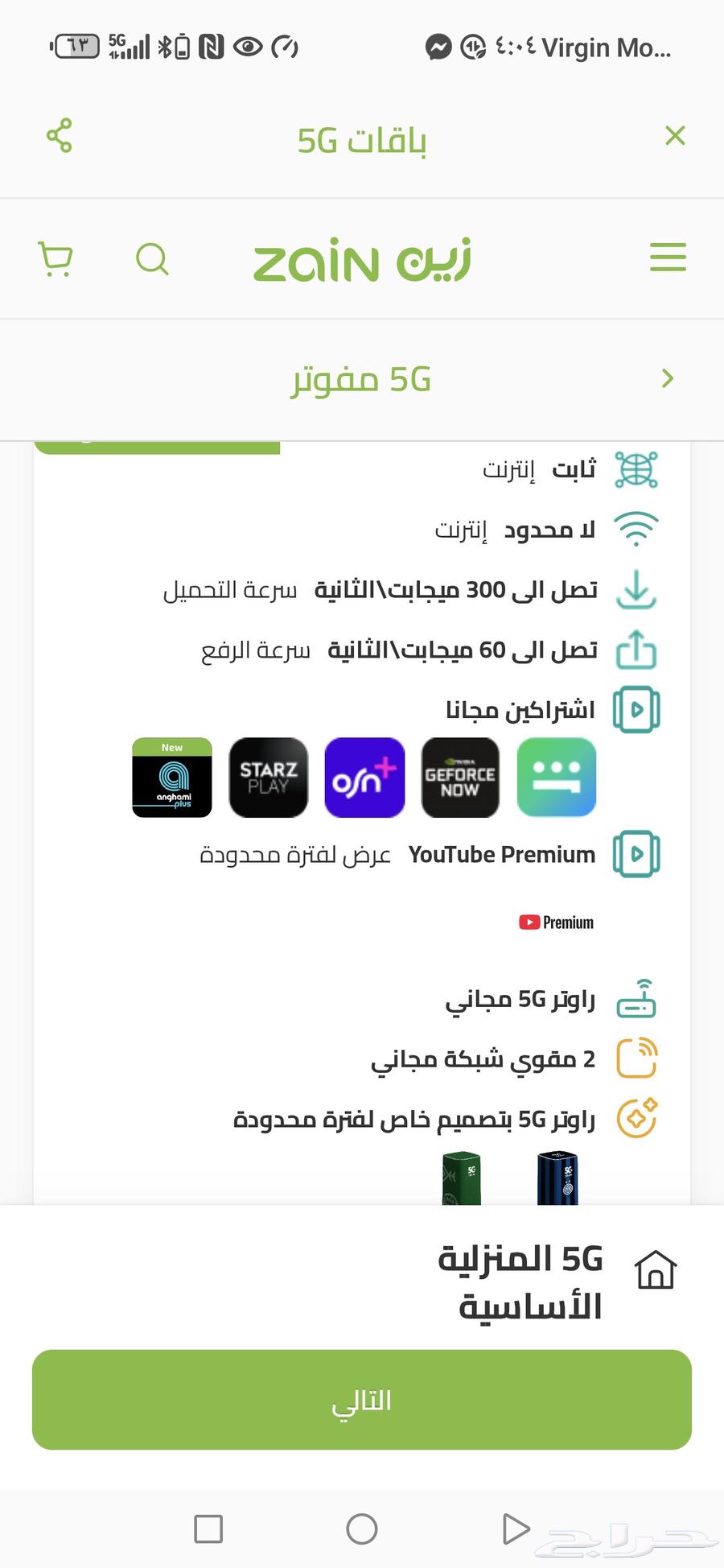724x1568 pixels.
Task: Open the STARZ PLAY subscription icon
Action: coord(268,778)
